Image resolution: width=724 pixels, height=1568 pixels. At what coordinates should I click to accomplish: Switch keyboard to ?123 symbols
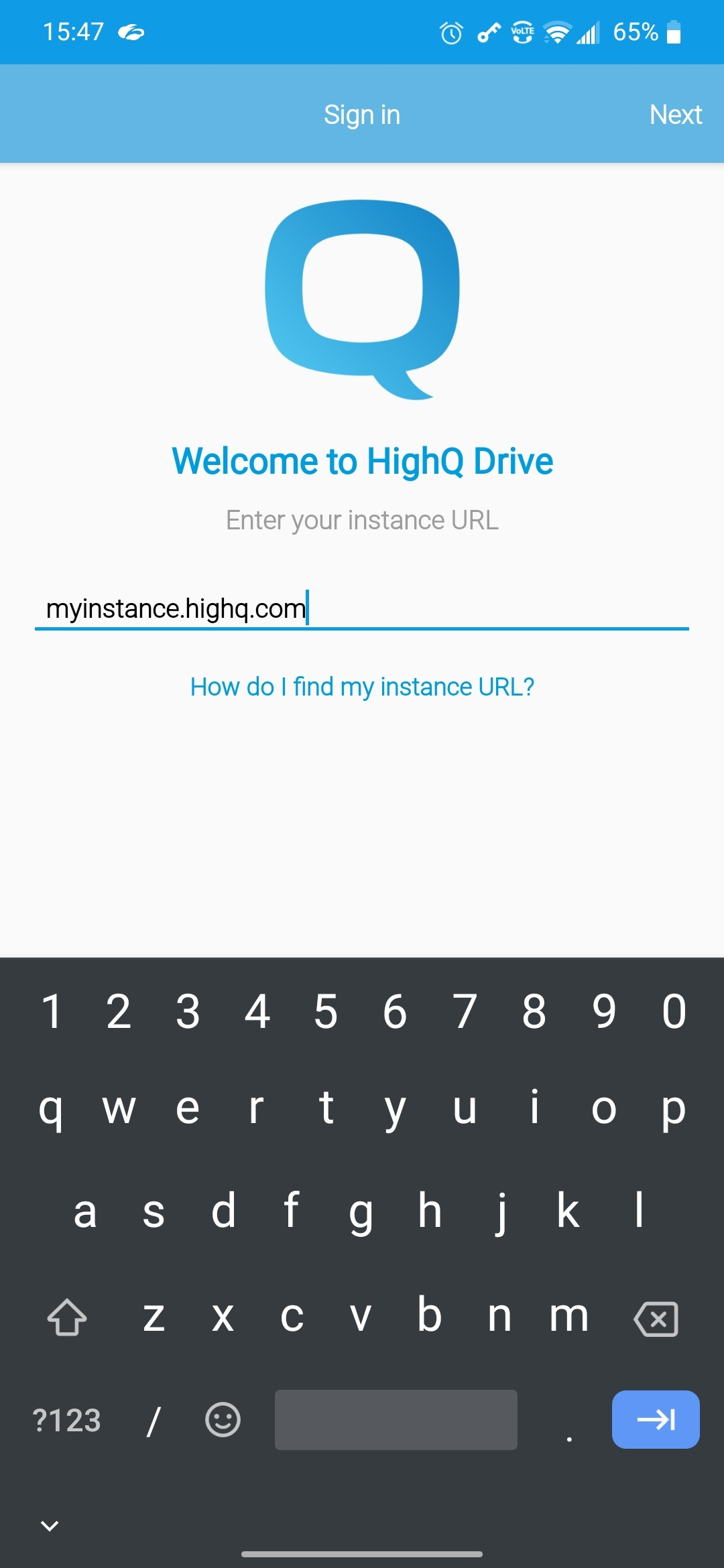click(67, 1420)
